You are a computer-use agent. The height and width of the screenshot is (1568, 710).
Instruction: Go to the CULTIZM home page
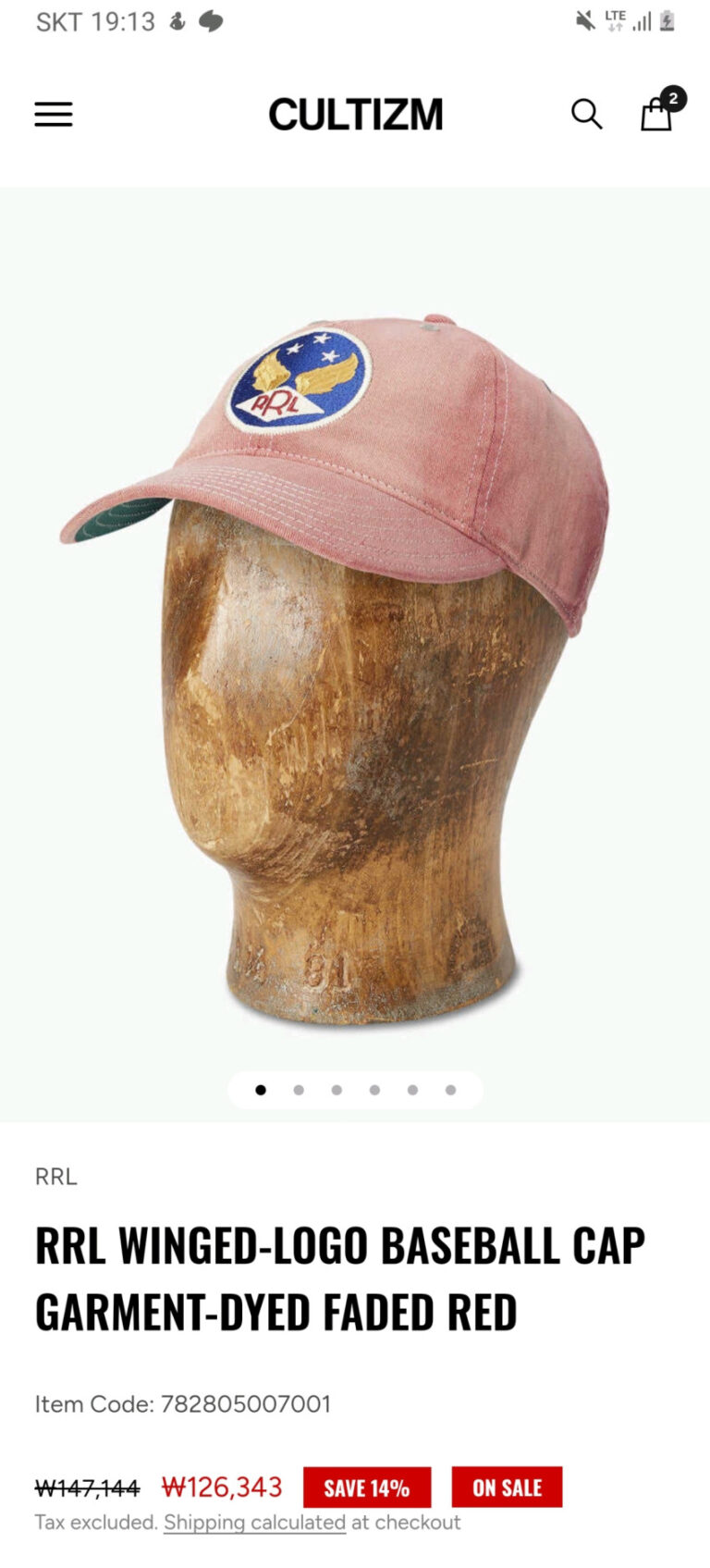[355, 115]
